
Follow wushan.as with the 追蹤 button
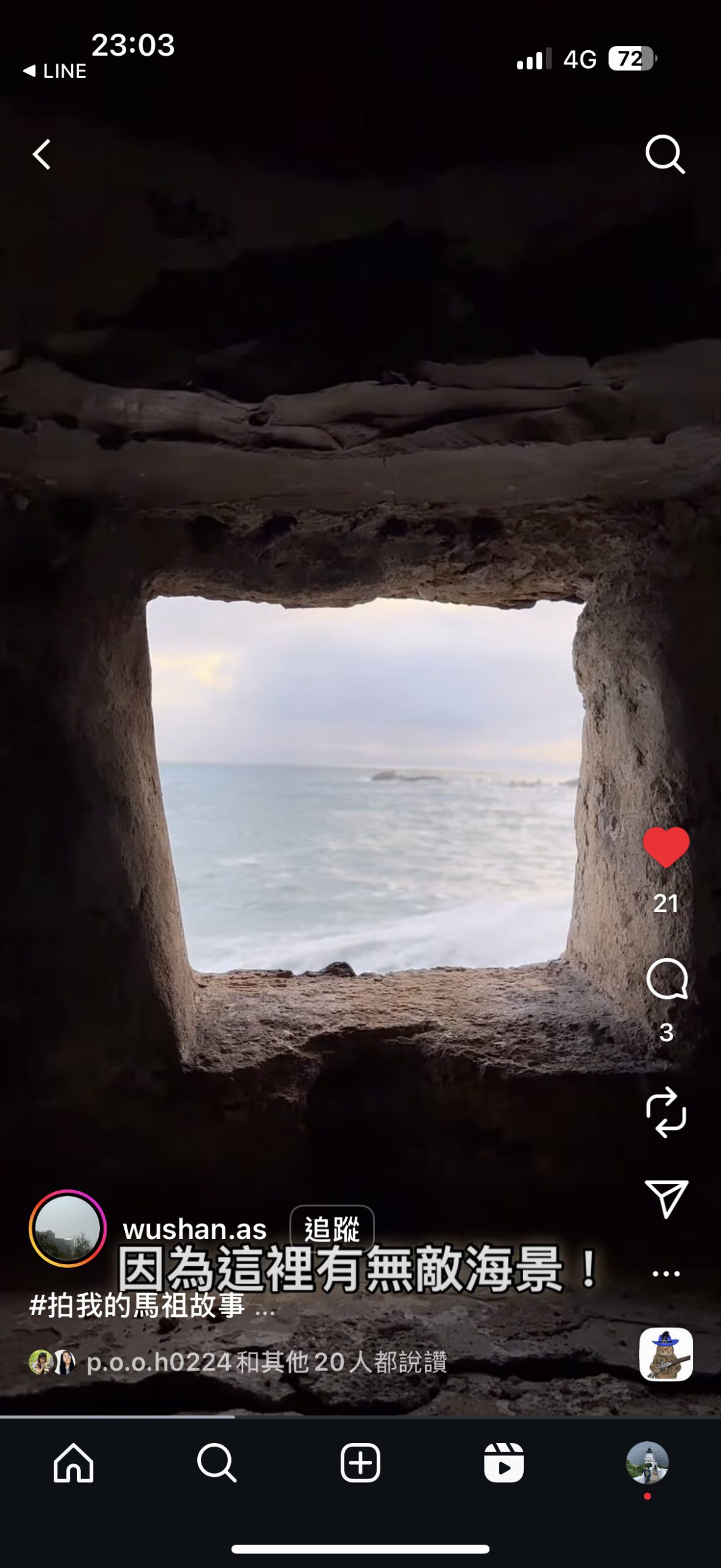tap(331, 1229)
